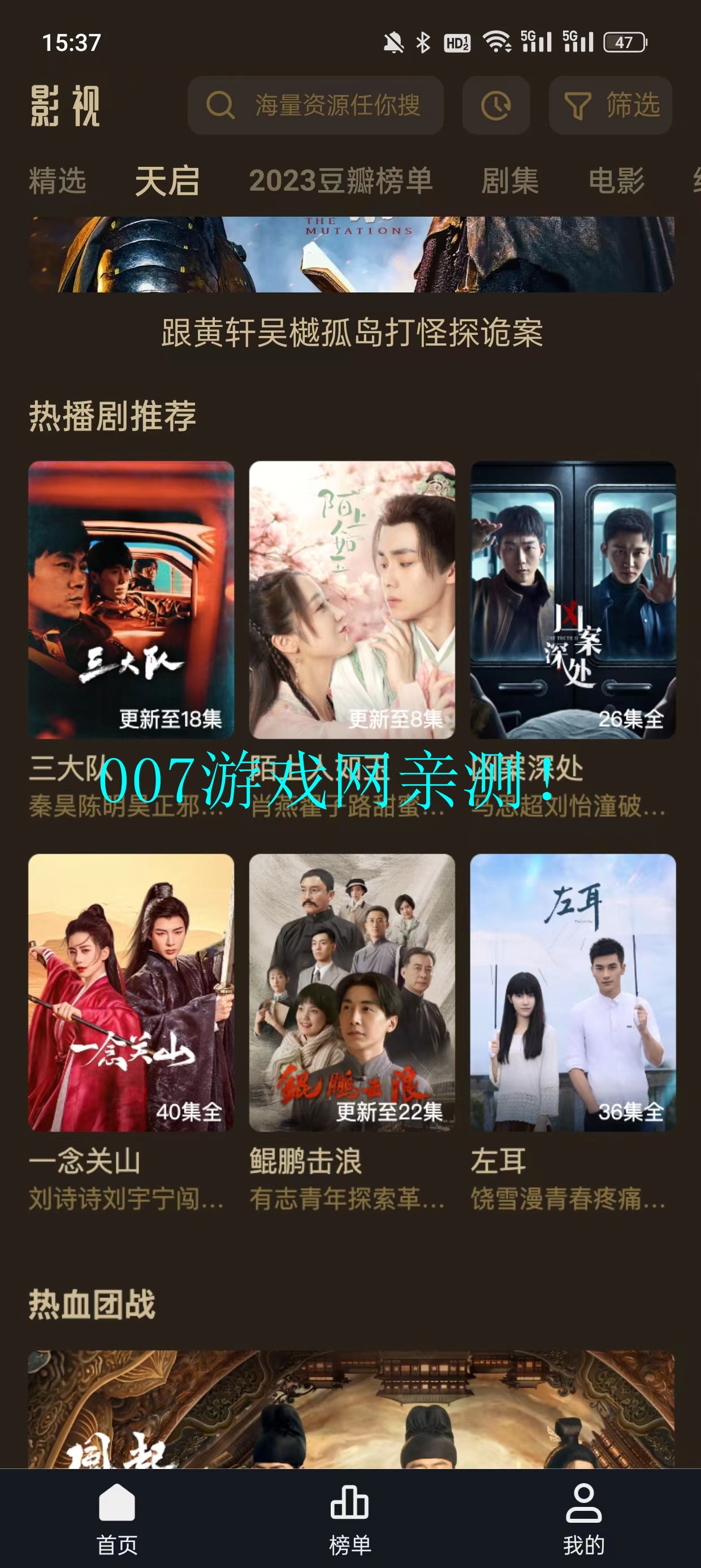Open watch history clock icon
Image resolution: width=701 pixels, height=1568 pixels.
pos(496,105)
